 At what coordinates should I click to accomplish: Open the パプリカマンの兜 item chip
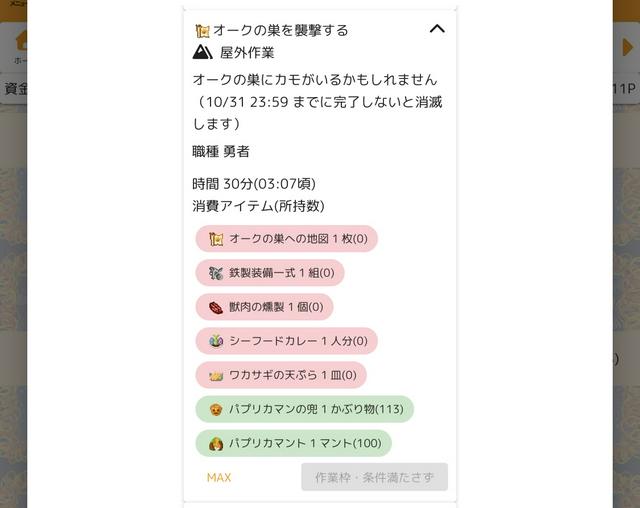click(304, 409)
